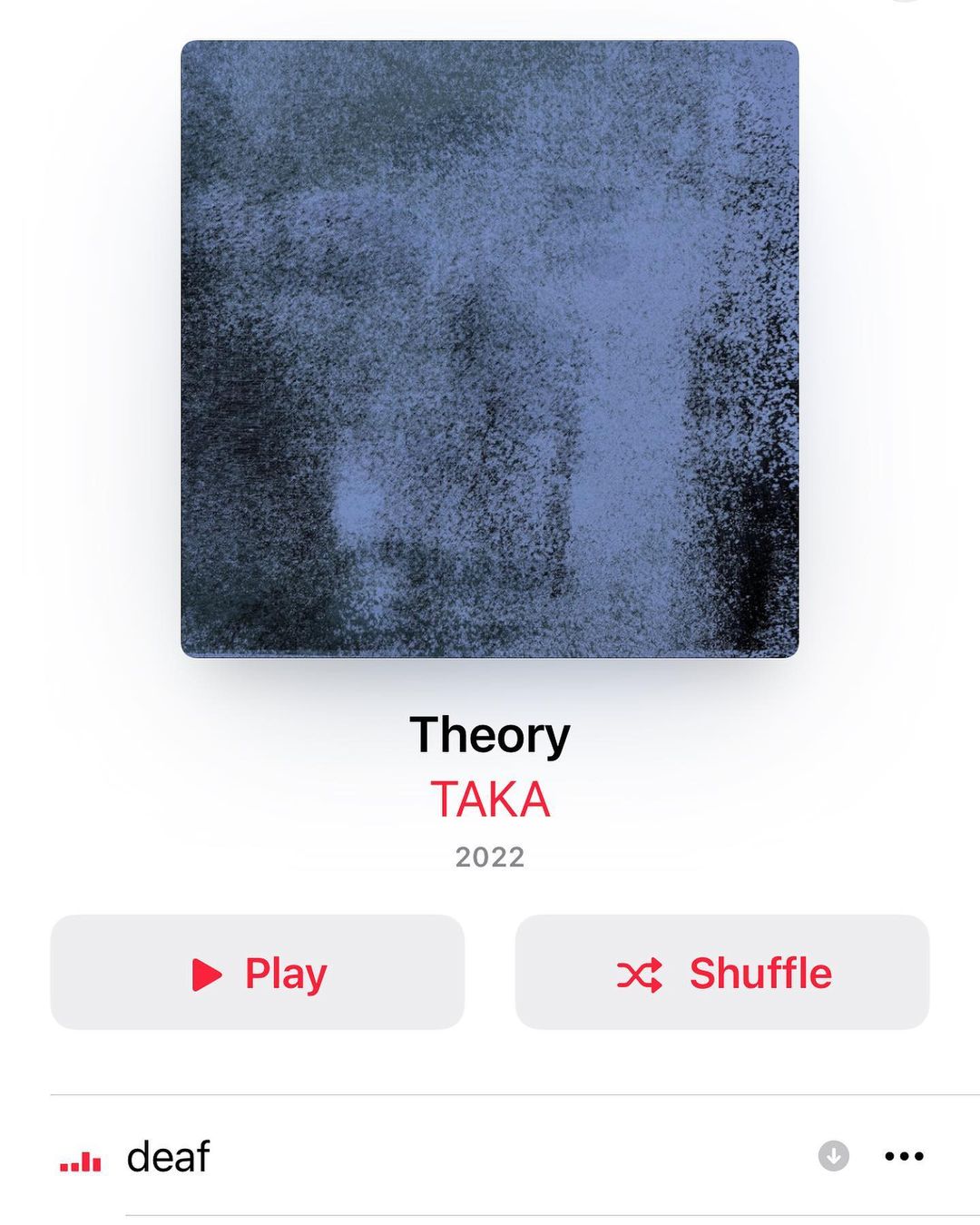The width and height of the screenshot is (980, 1225).
Task: Download the track deaf
Action: (x=834, y=1156)
